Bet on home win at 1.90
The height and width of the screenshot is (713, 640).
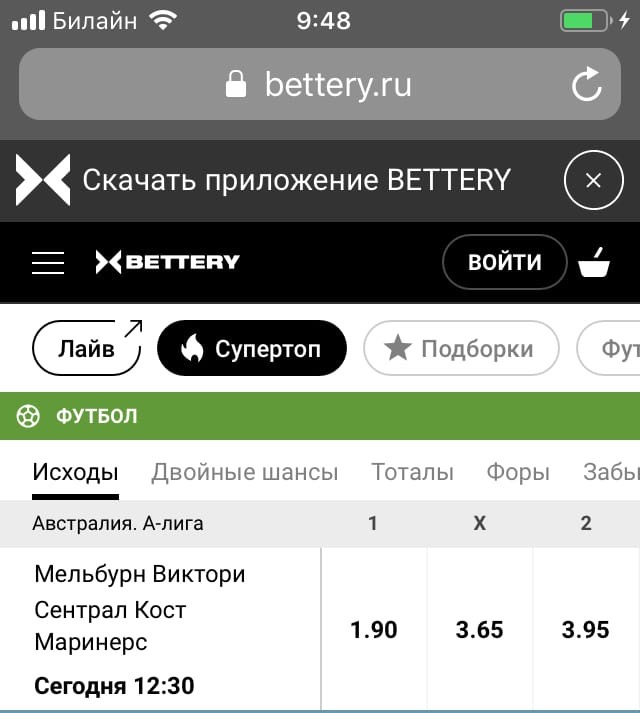[x=374, y=630]
